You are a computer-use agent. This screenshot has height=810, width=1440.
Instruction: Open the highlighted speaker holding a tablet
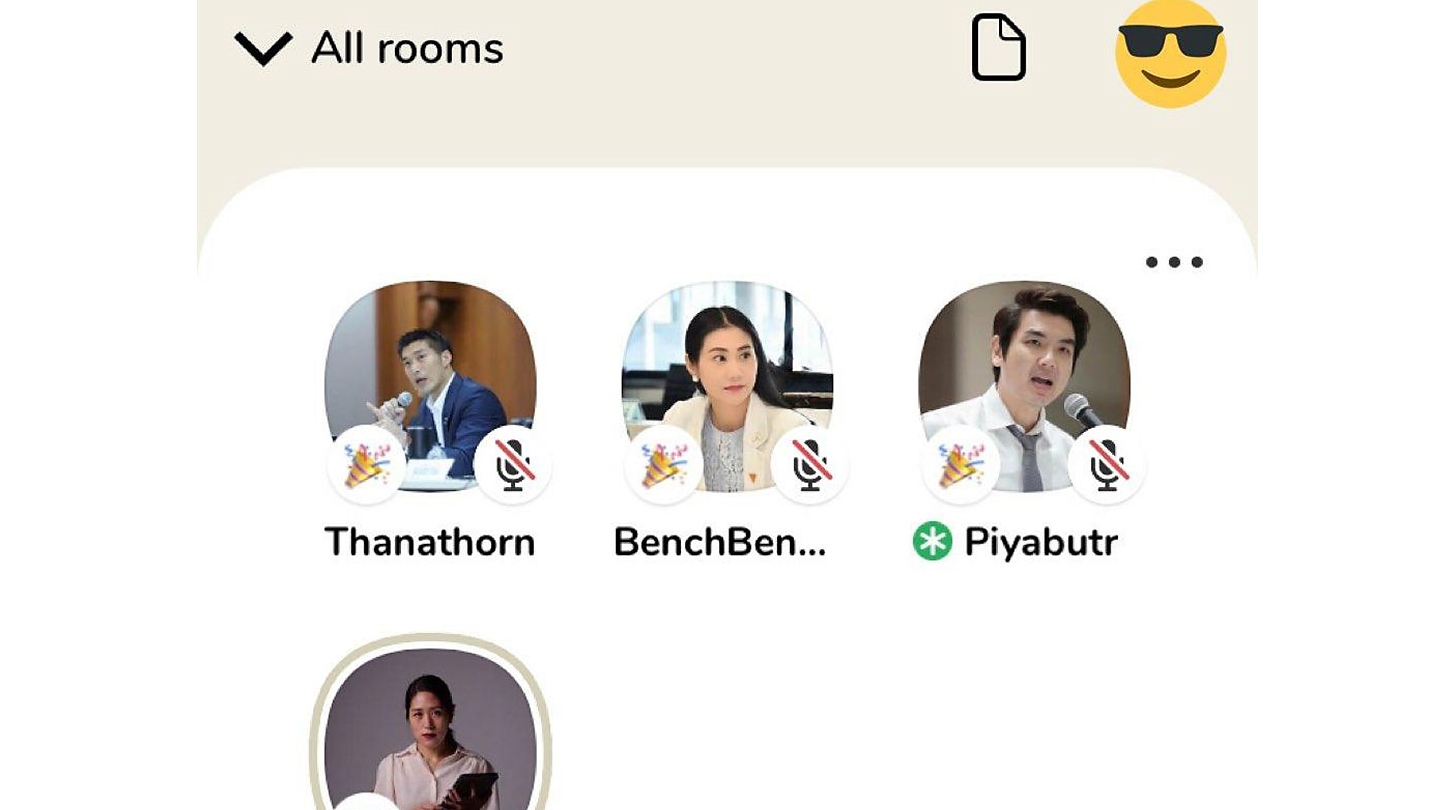(x=431, y=728)
